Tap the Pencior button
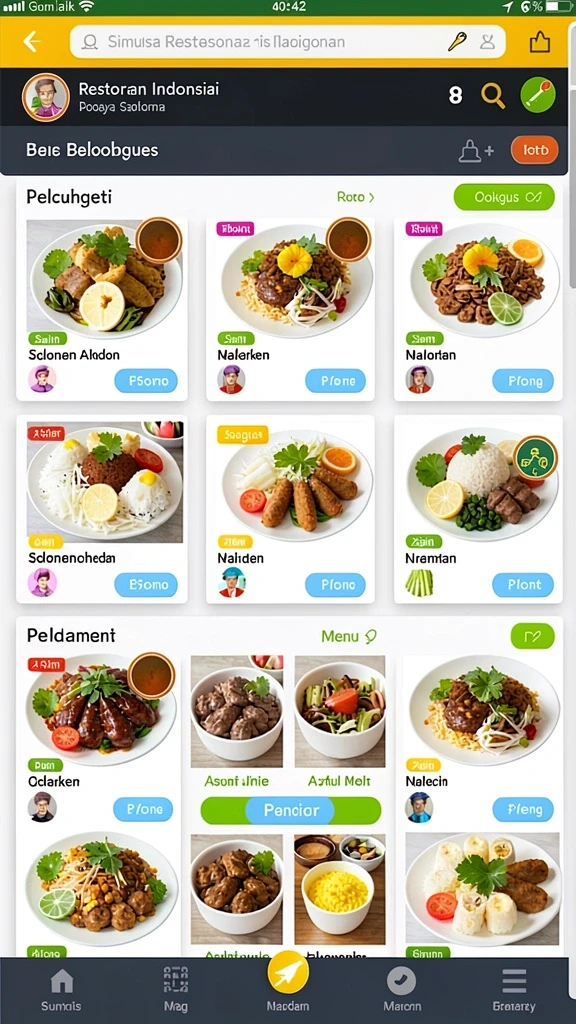The width and height of the screenshot is (576, 1024). pyautogui.click(x=291, y=810)
